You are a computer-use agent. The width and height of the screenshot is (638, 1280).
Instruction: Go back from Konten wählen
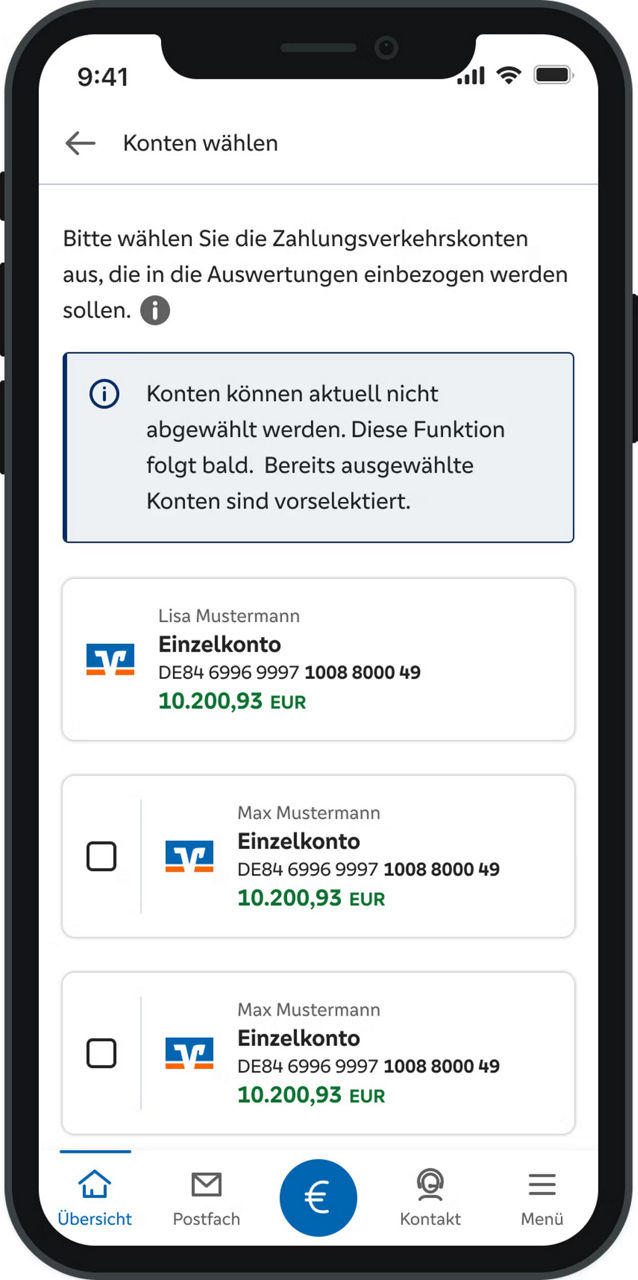tap(80, 143)
